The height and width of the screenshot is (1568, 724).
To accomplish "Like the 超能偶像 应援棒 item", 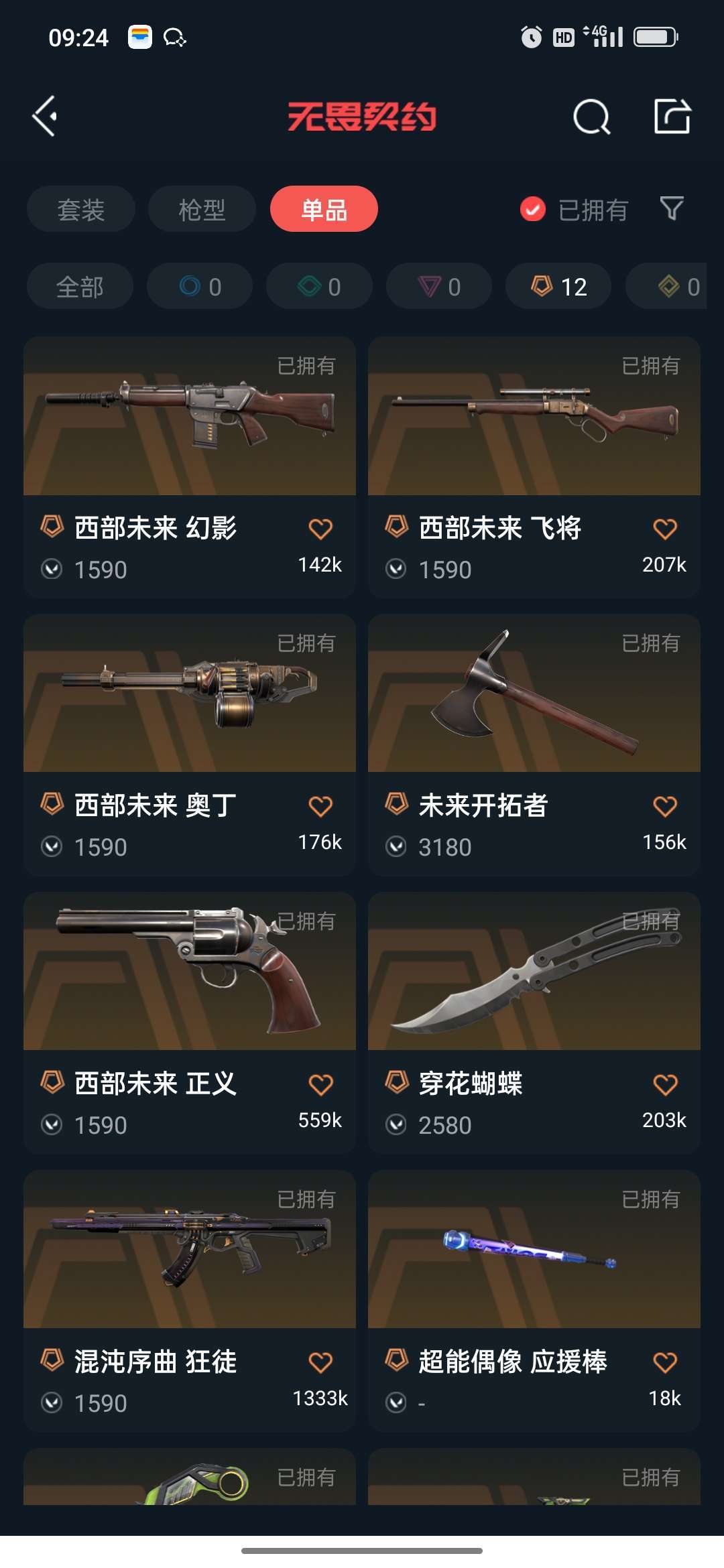I will pos(665,1362).
